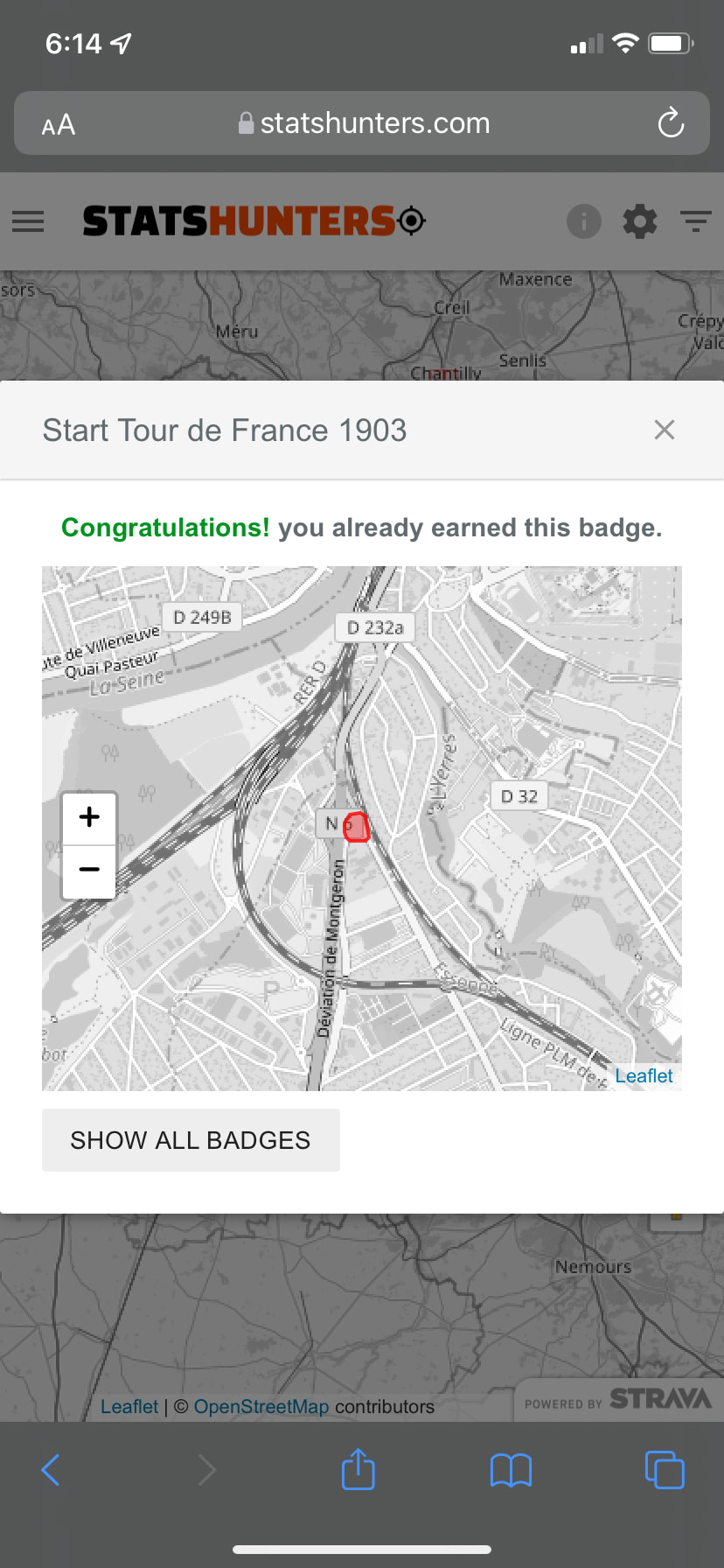Go back to the previous page
Viewport: 724px width, 1568px height.
coord(51,1470)
